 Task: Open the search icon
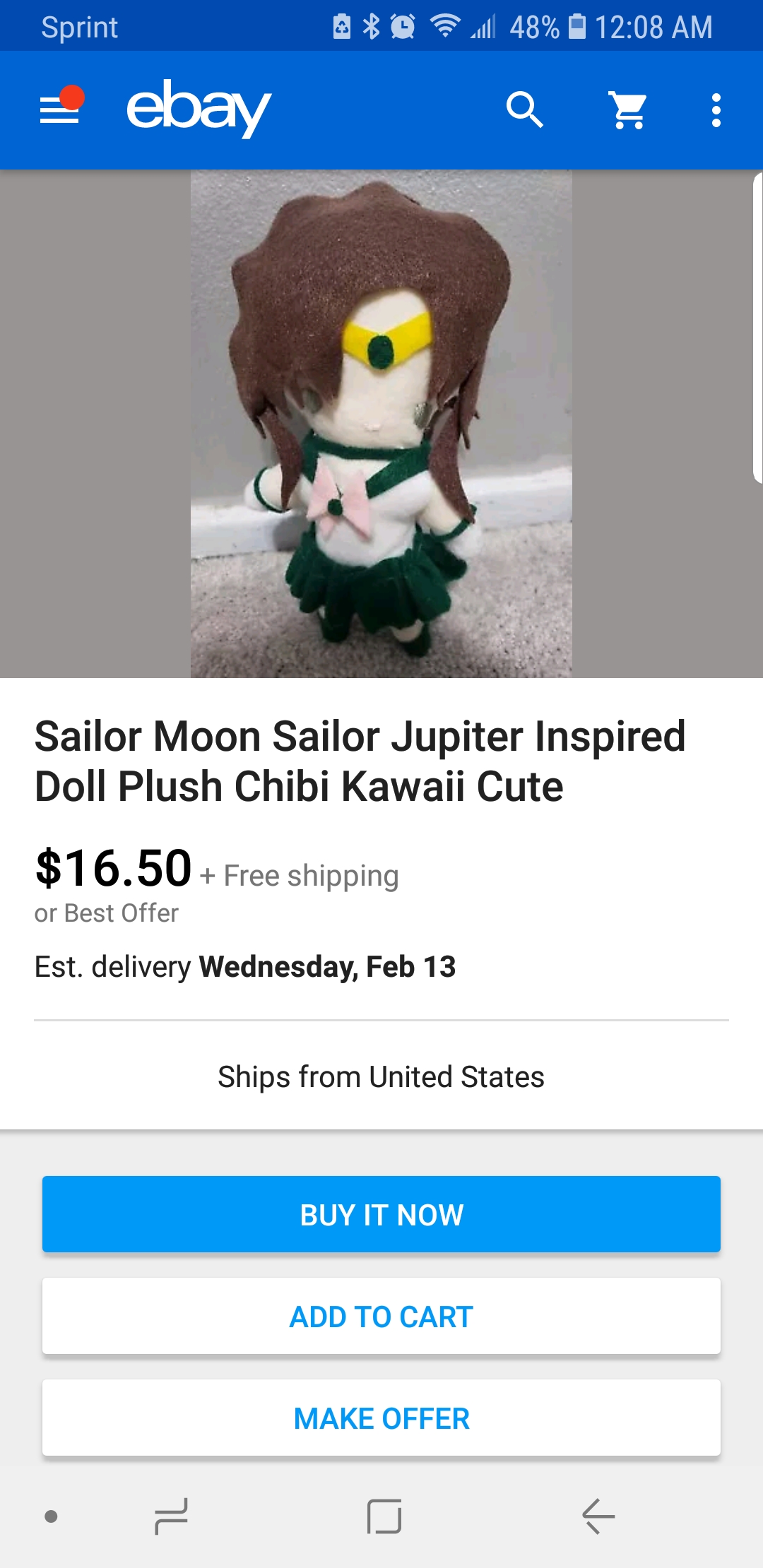pos(524,110)
